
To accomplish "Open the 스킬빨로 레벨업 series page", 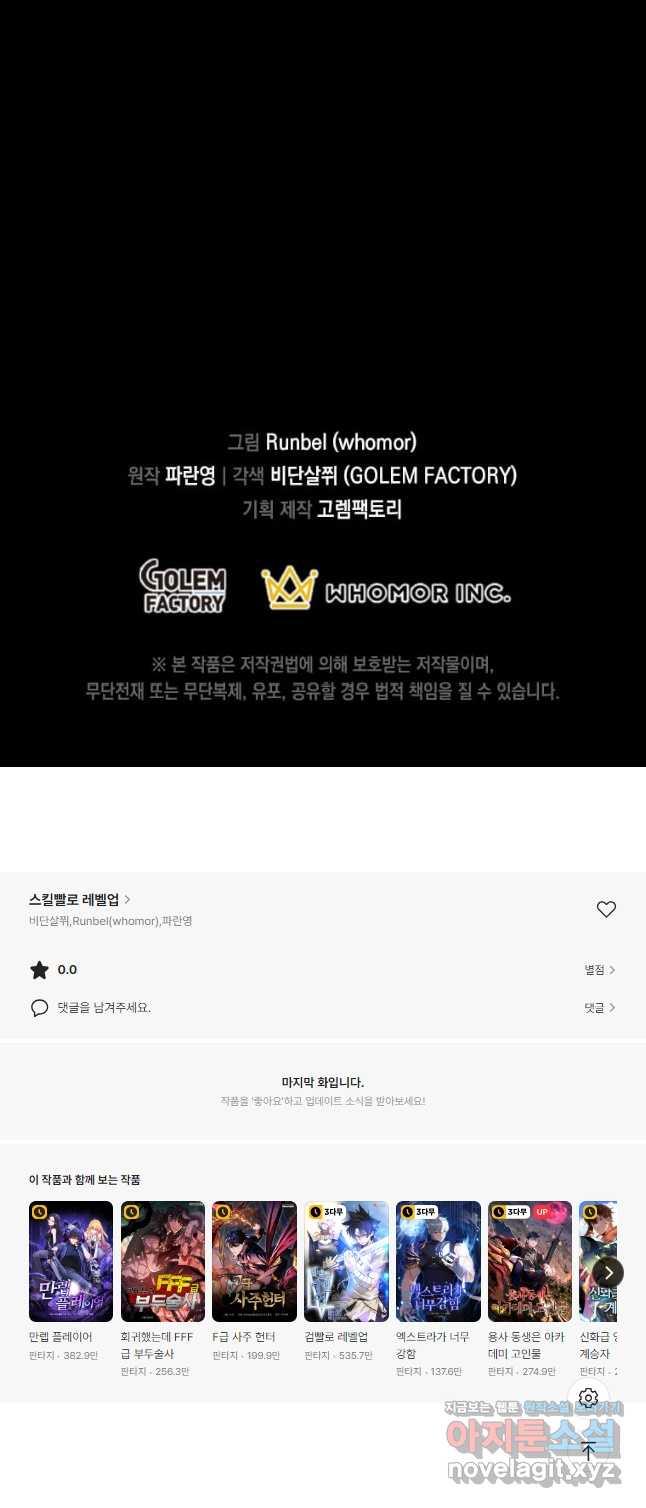I will coord(79,900).
